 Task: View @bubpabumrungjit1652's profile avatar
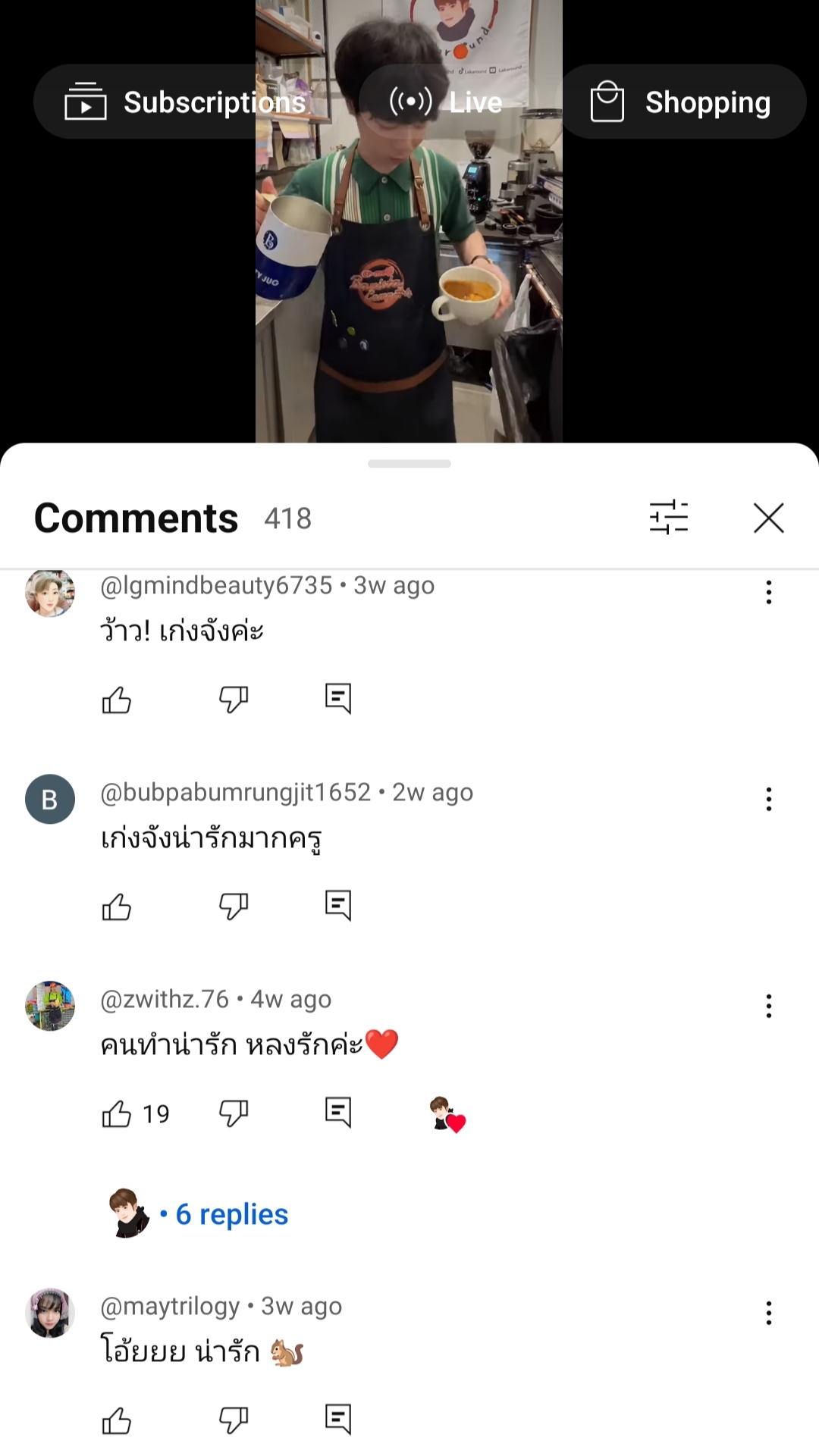50,799
